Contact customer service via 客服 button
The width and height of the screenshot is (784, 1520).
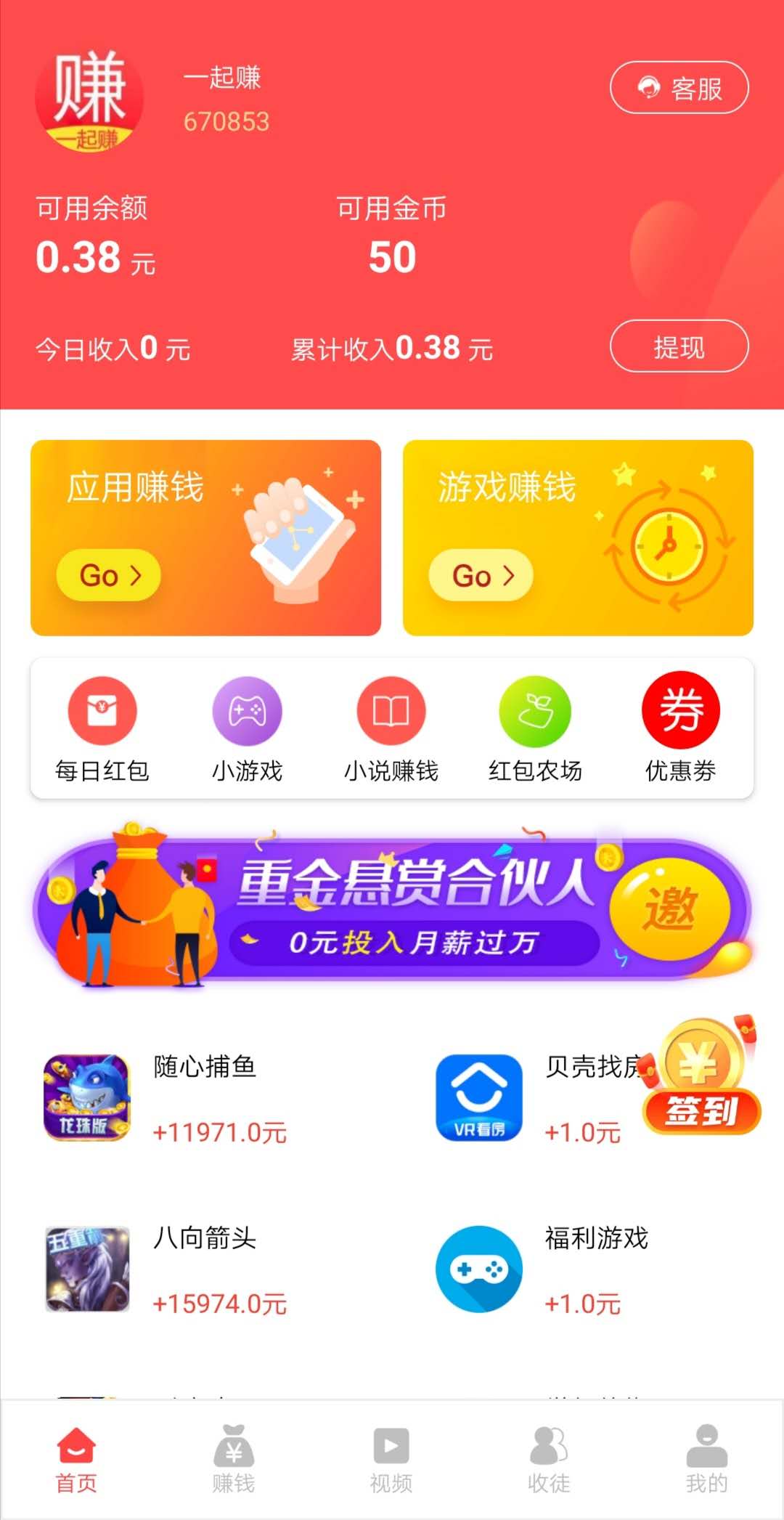click(x=679, y=88)
